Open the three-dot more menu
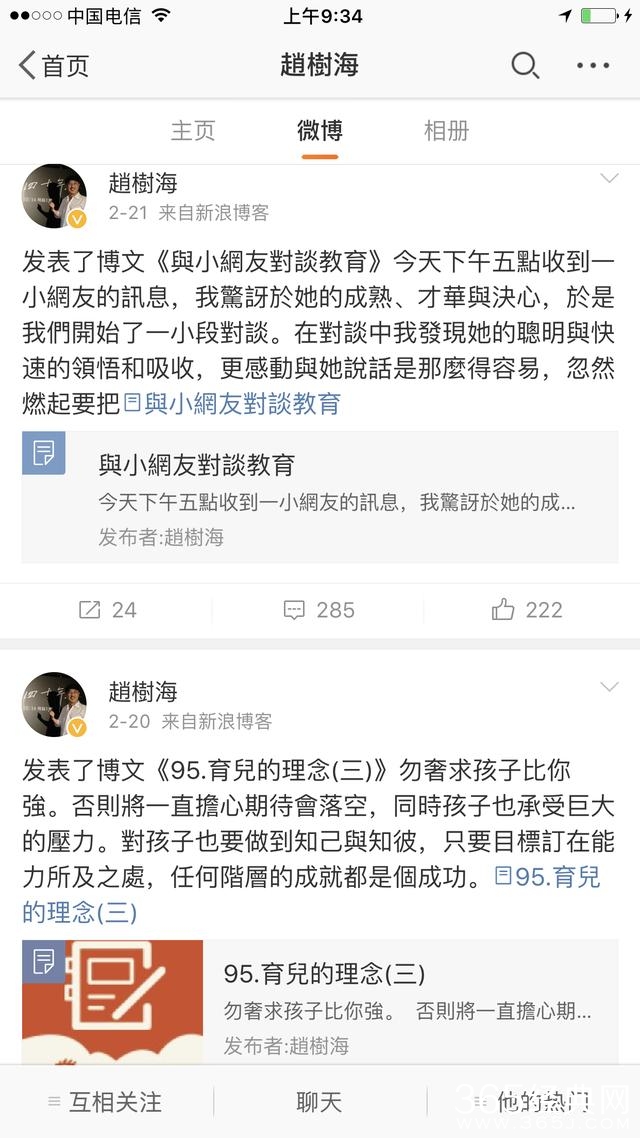Viewport: 640px width, 1138px height. click(x=593, y=66)
